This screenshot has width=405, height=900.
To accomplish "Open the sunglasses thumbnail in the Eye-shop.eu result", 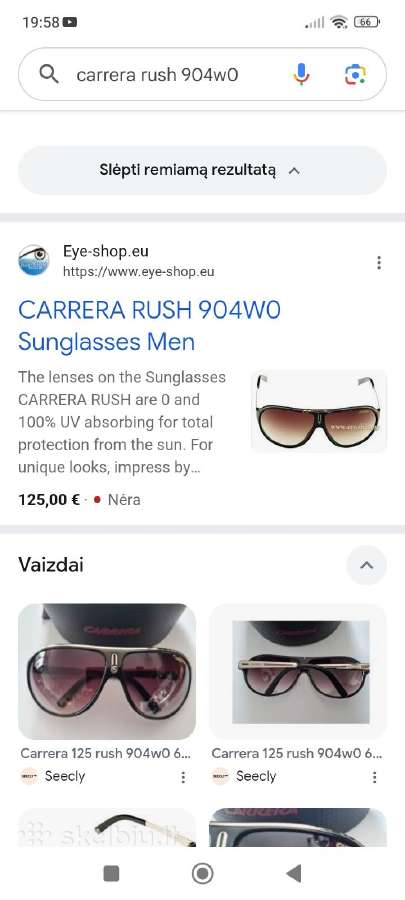I will coord(318,411).
